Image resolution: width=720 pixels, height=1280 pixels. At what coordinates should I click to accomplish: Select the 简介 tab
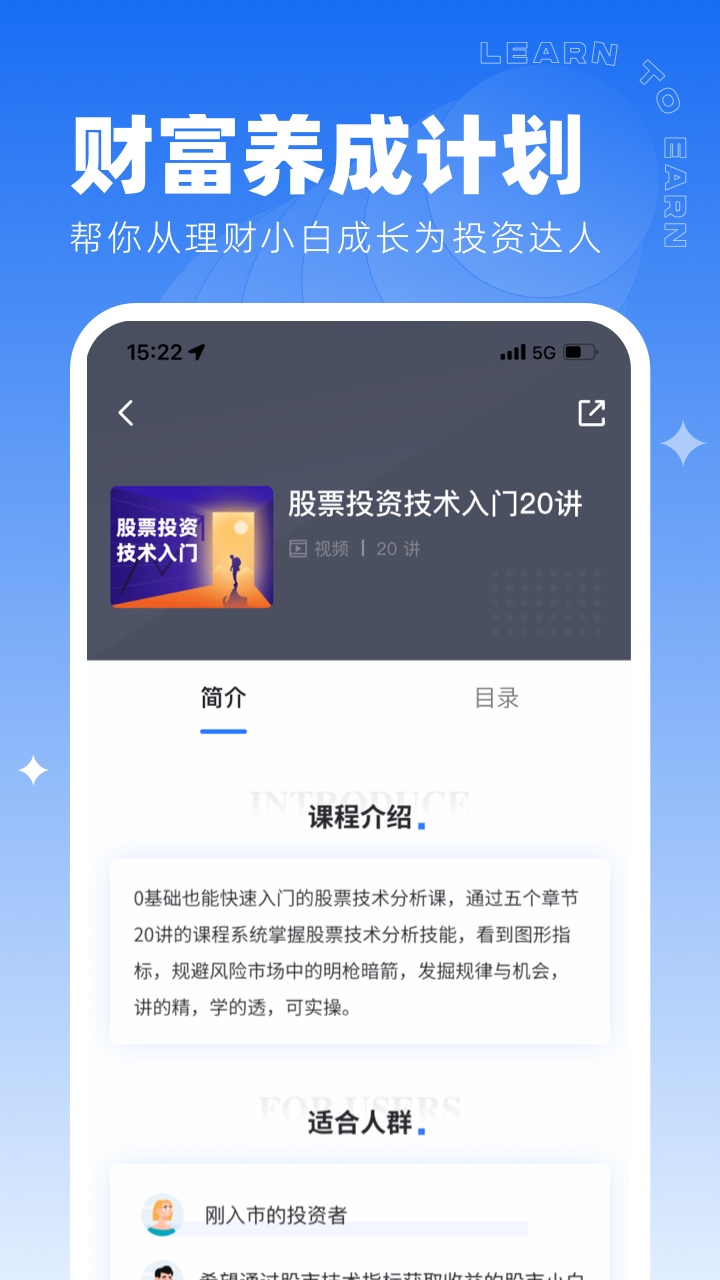222,699
